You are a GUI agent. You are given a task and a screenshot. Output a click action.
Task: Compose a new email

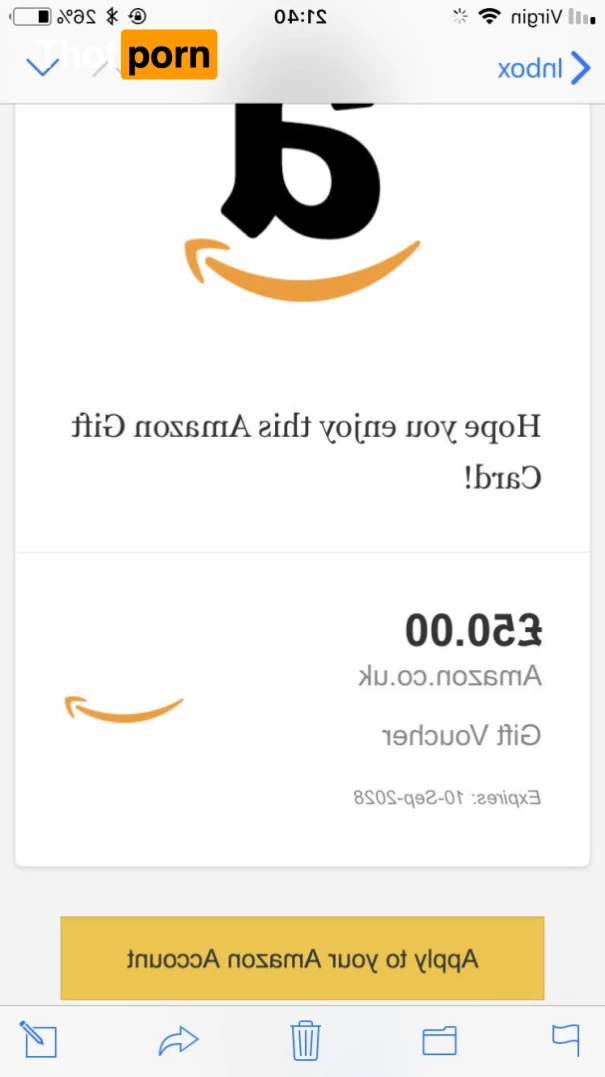[39, 1040]
